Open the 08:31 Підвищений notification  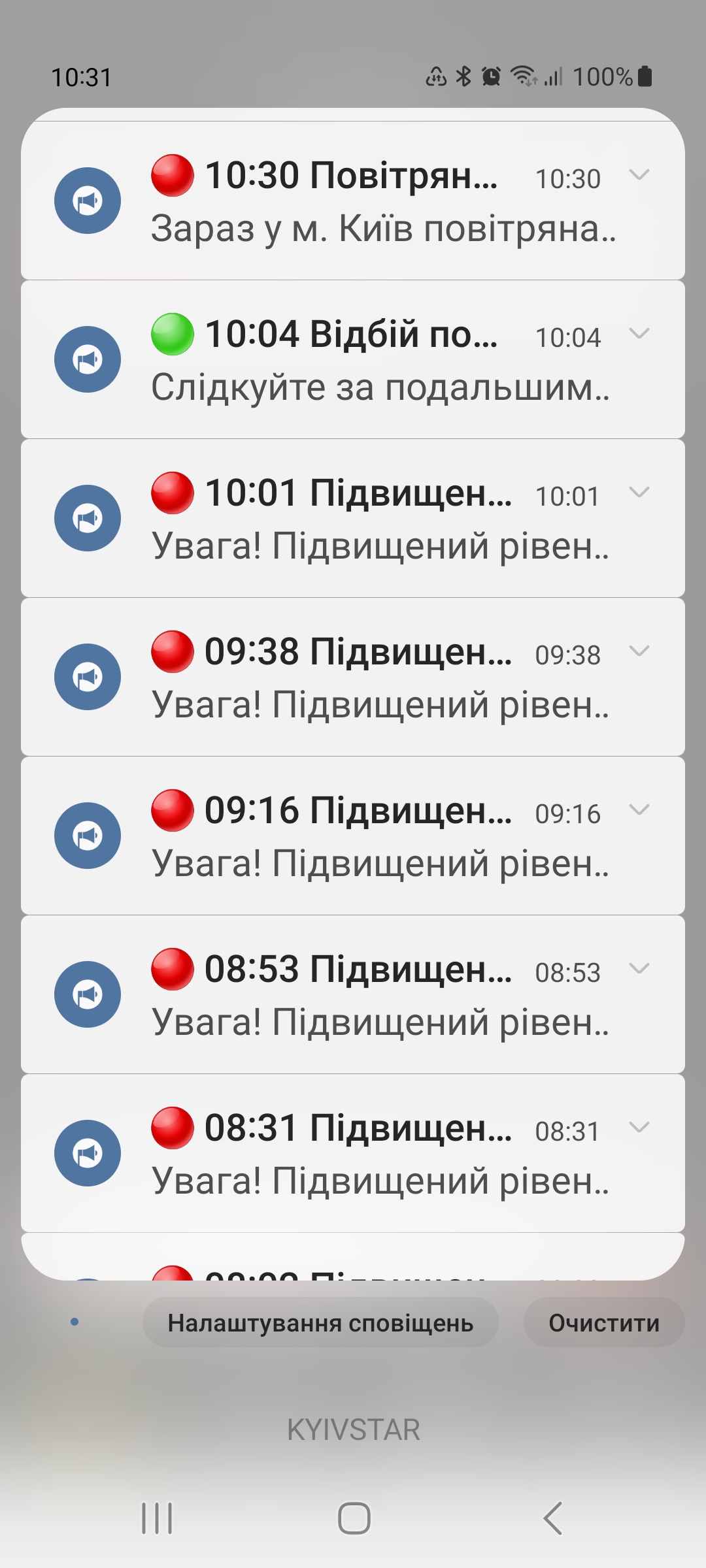point(353,1153)
